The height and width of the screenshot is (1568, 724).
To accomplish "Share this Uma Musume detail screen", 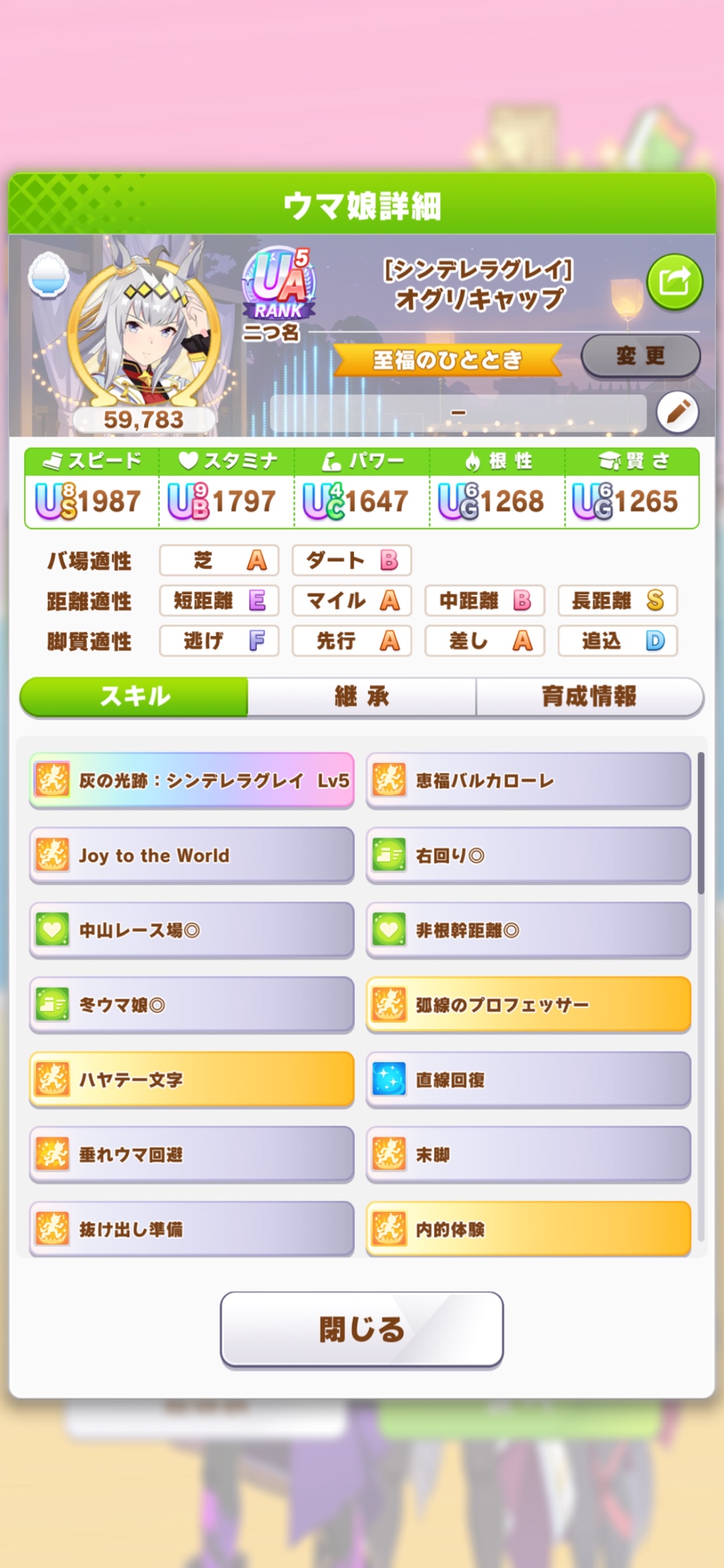I will click(674, 281).
